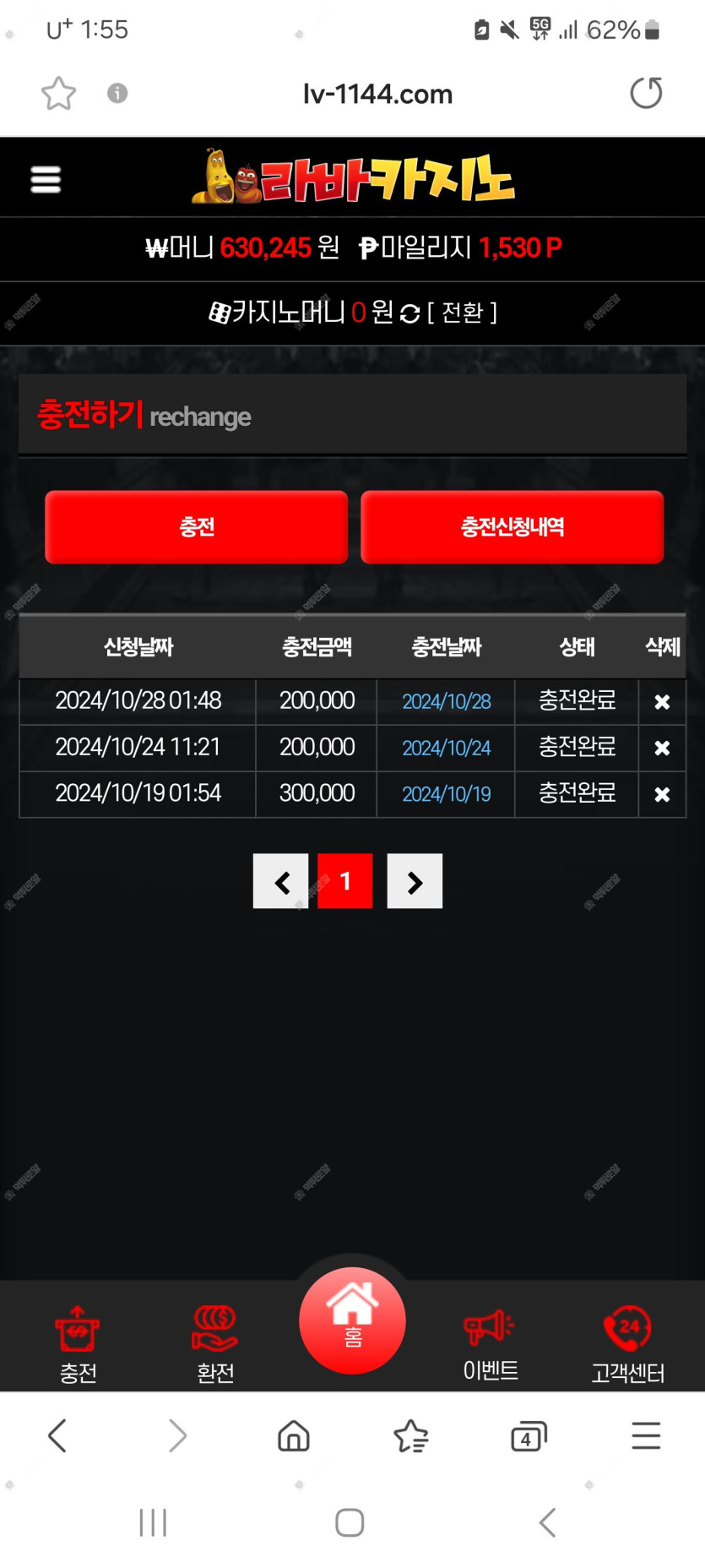Open the browser tabs view
This screenshot has height=1568, width=705.
point(529,1436)
